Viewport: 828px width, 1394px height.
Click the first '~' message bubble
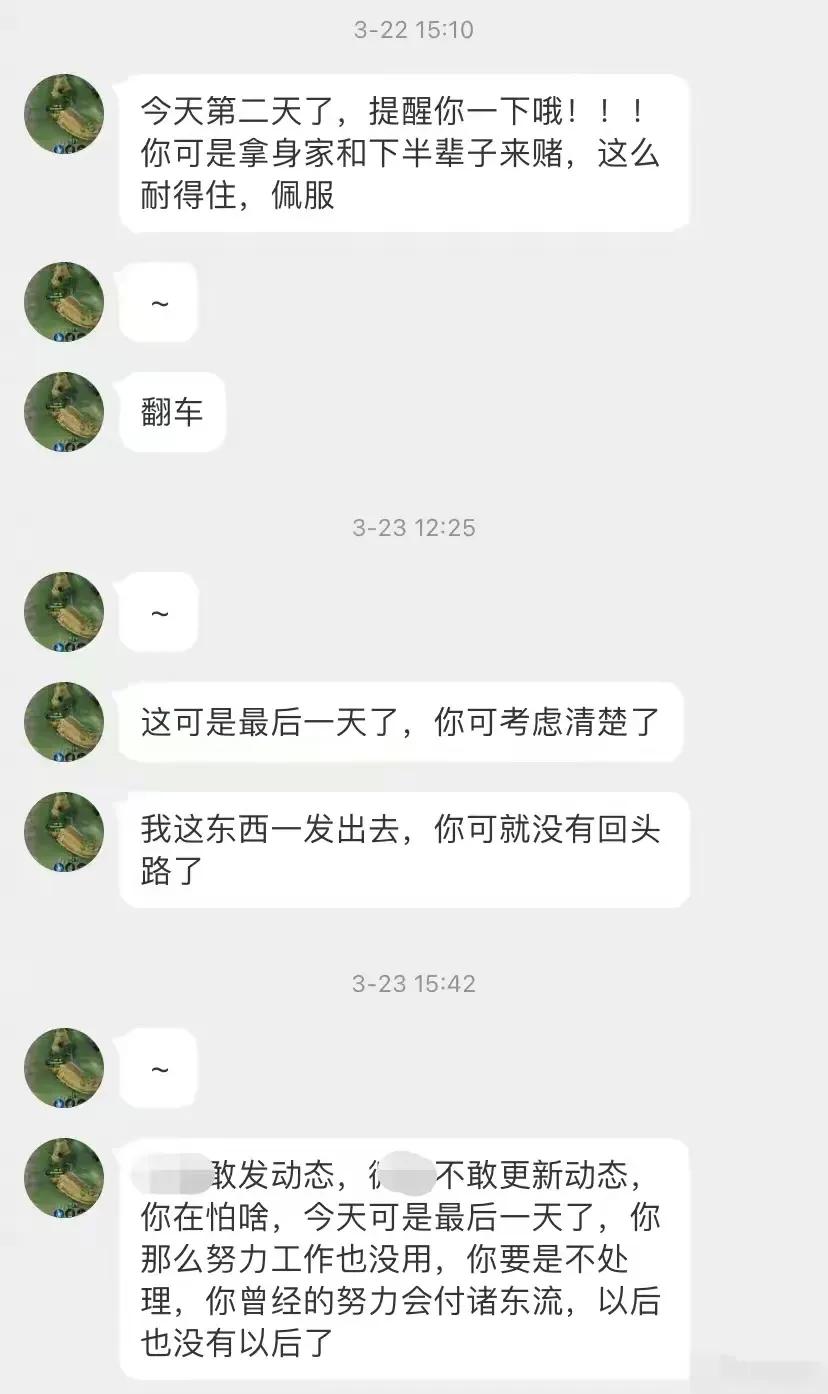158,303
